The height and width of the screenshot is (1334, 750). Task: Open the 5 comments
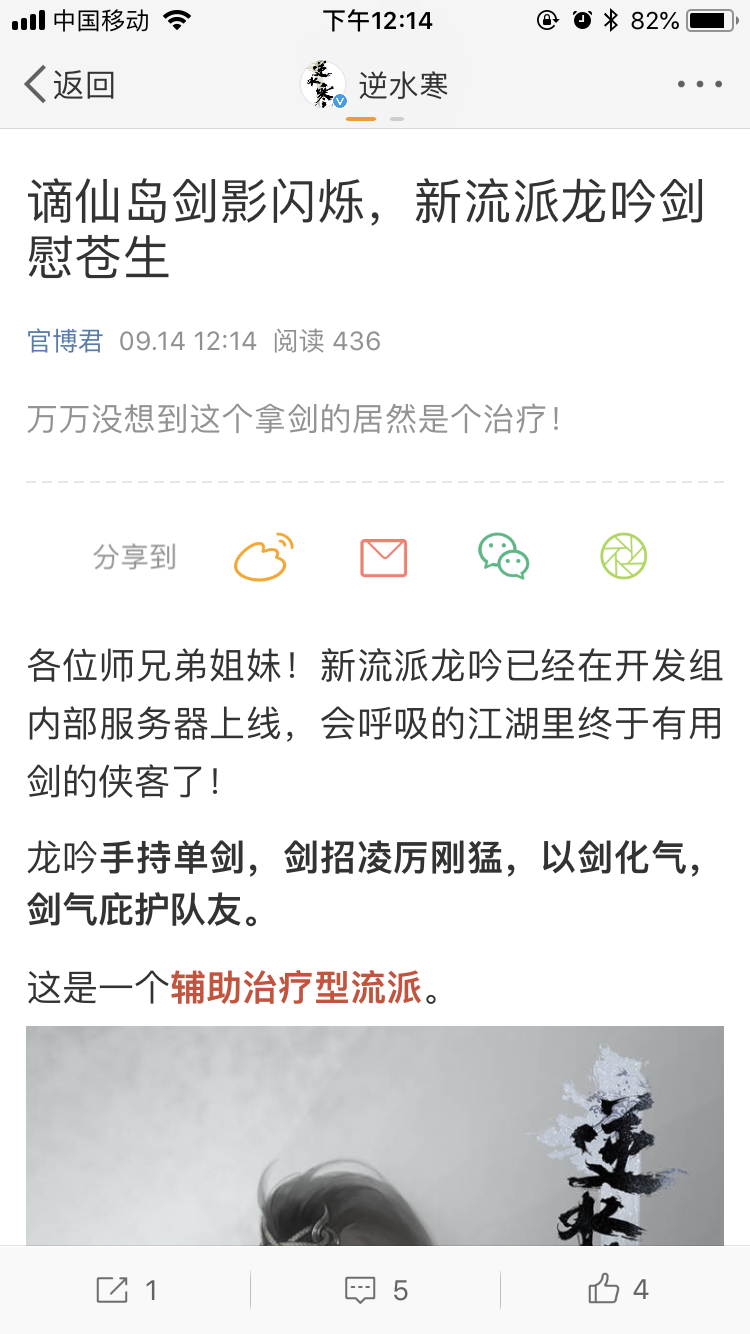tap(375, 1290)
